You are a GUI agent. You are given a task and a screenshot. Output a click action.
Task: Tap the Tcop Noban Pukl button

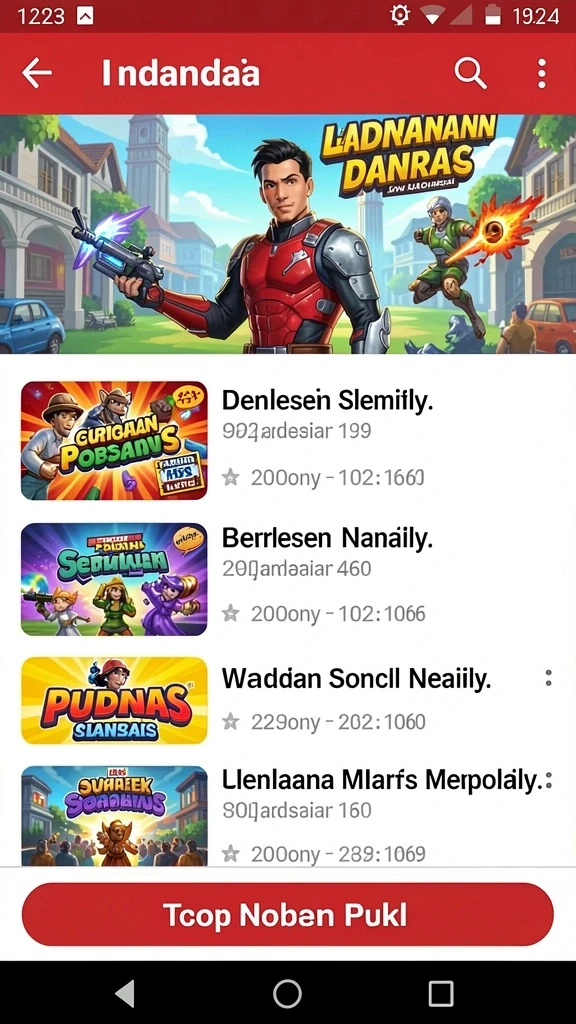coord(288,914)
